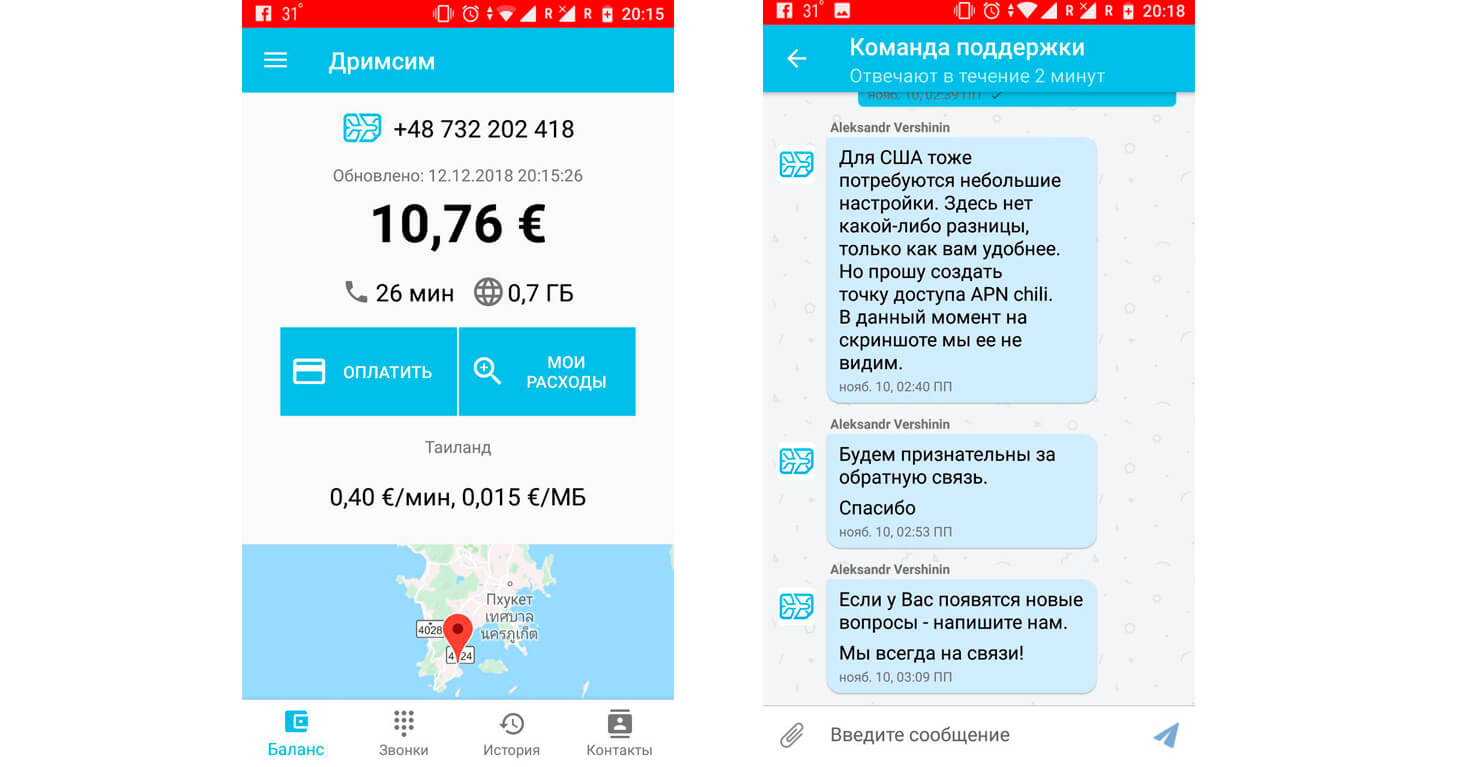Switch to the Звонки tab
The width and height of the screenshot is (1460, 767).
403,733
